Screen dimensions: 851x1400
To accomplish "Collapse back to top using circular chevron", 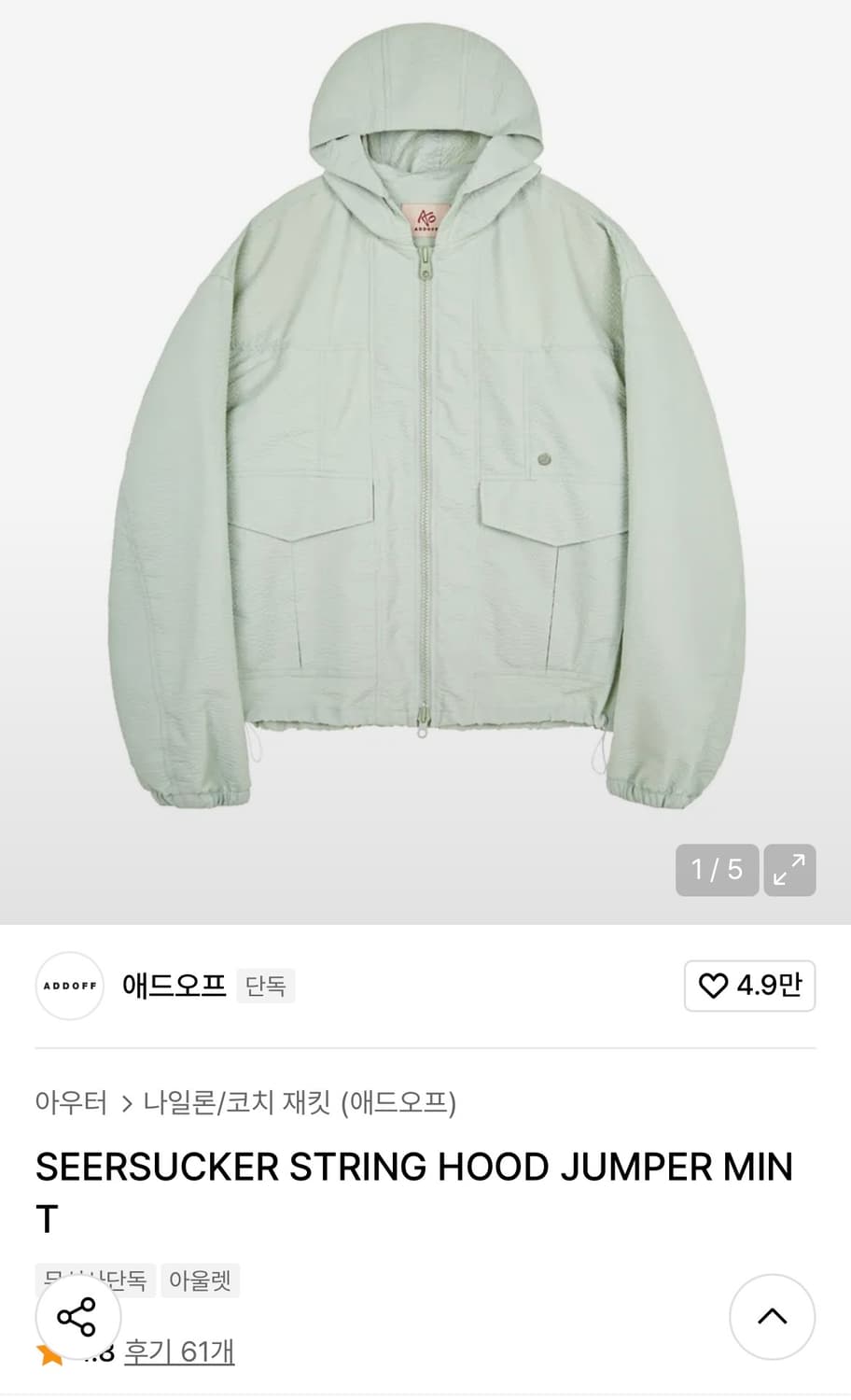I will (773, 1318).
